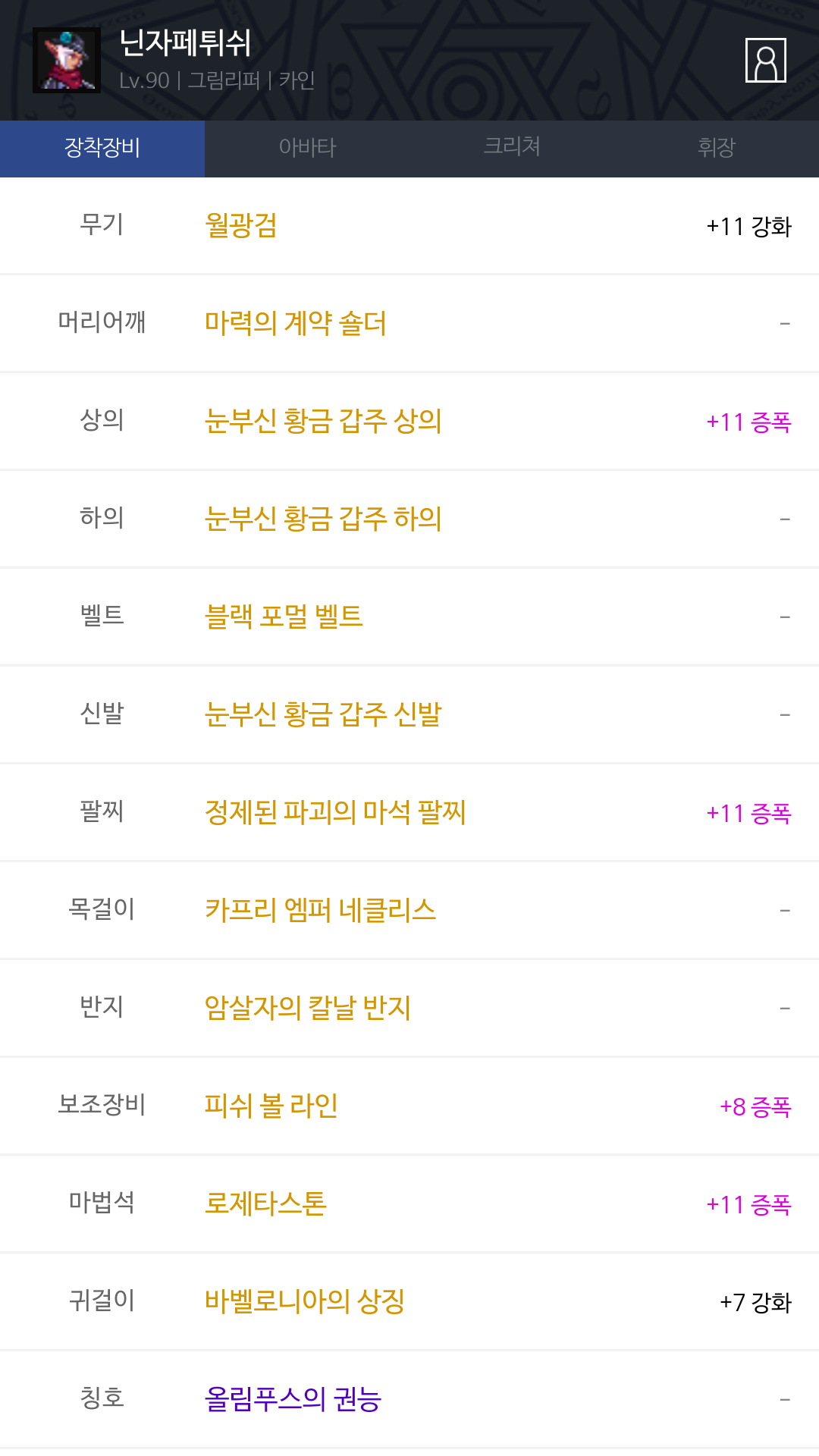This screenshot has width=819, height=1456.
Task: Tap the character avatar picture
Action: [67, 60]
